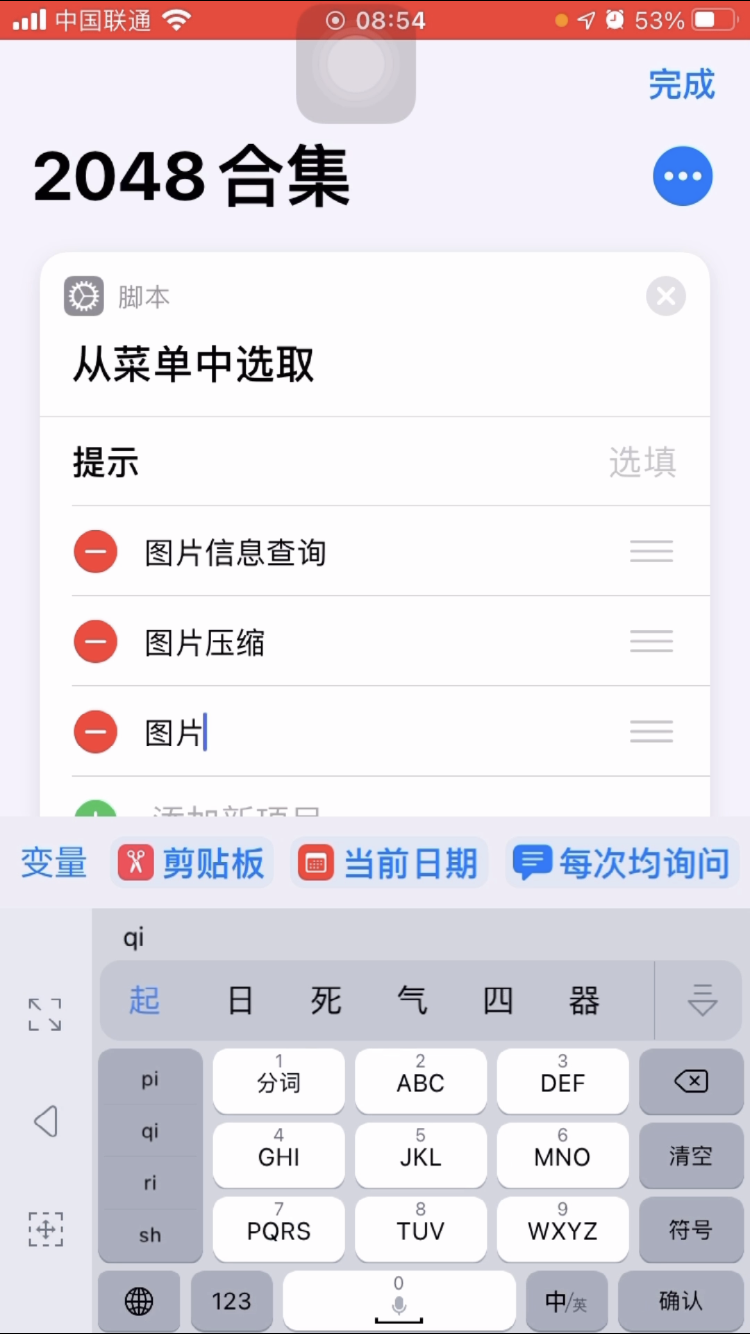750x1334 pixels.
Task: Tap 清空 to clear the input
Action: click(x=691, y=1155)
